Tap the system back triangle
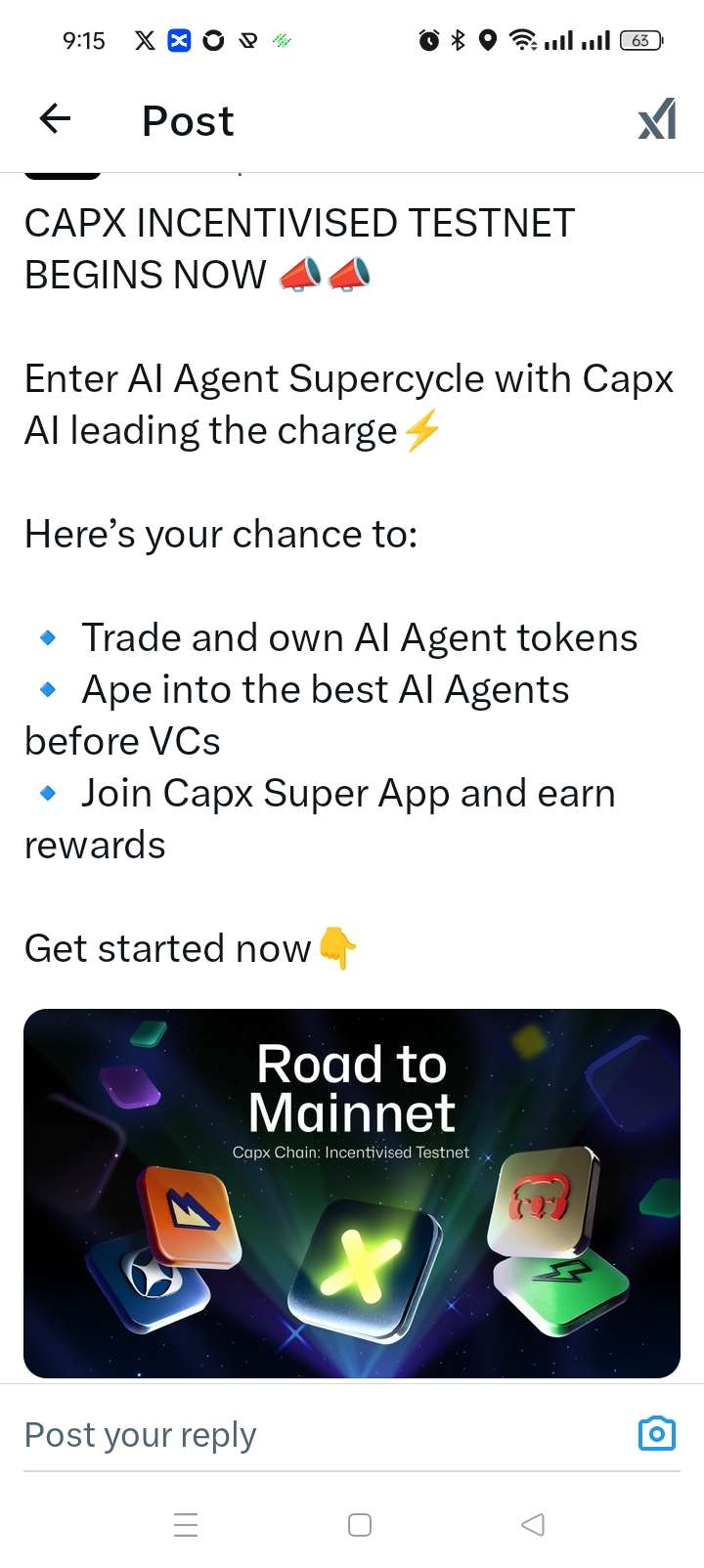Screen dimensions: 704x1568 tap(533, 1525)
